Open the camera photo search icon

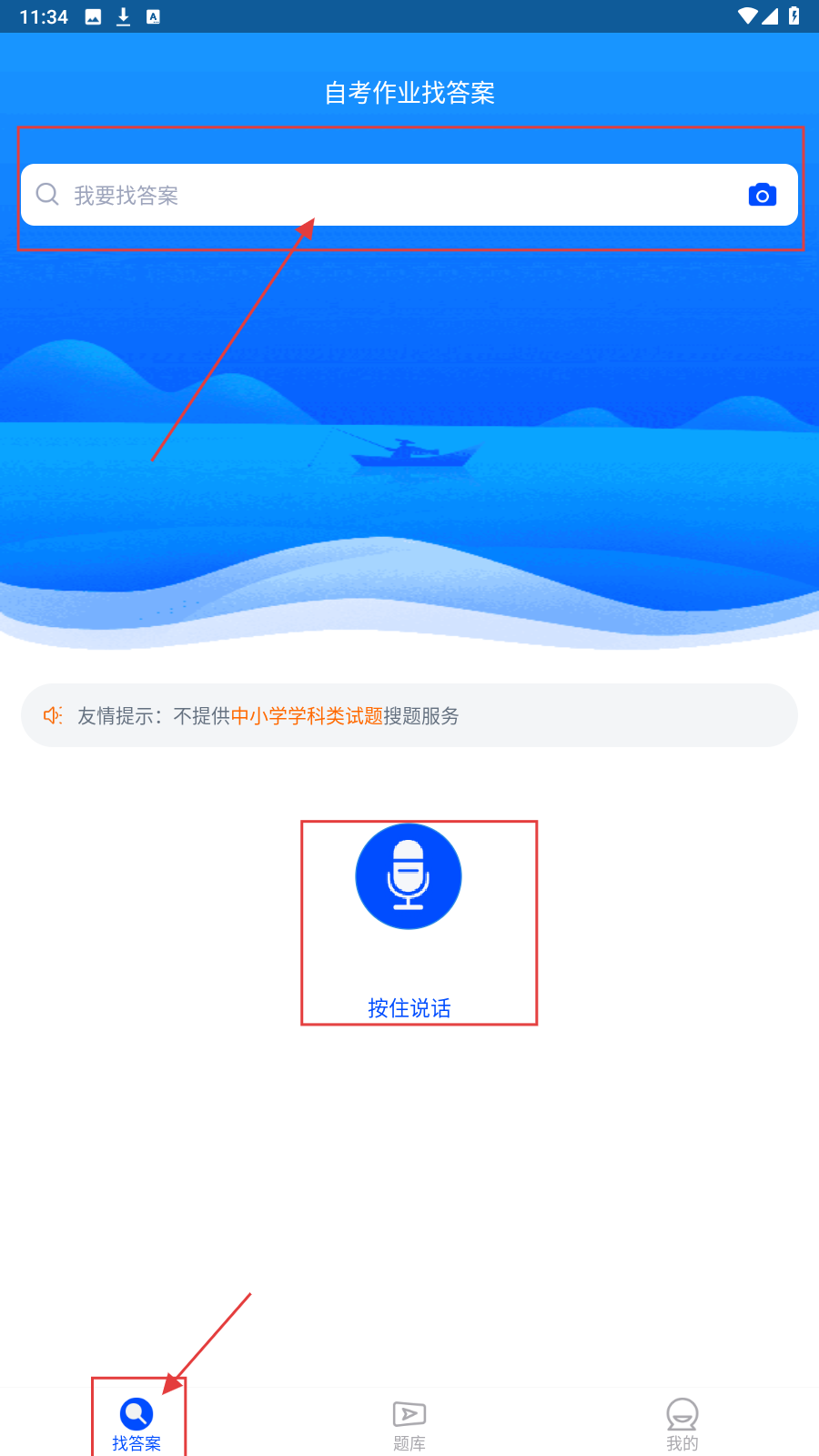762,195
